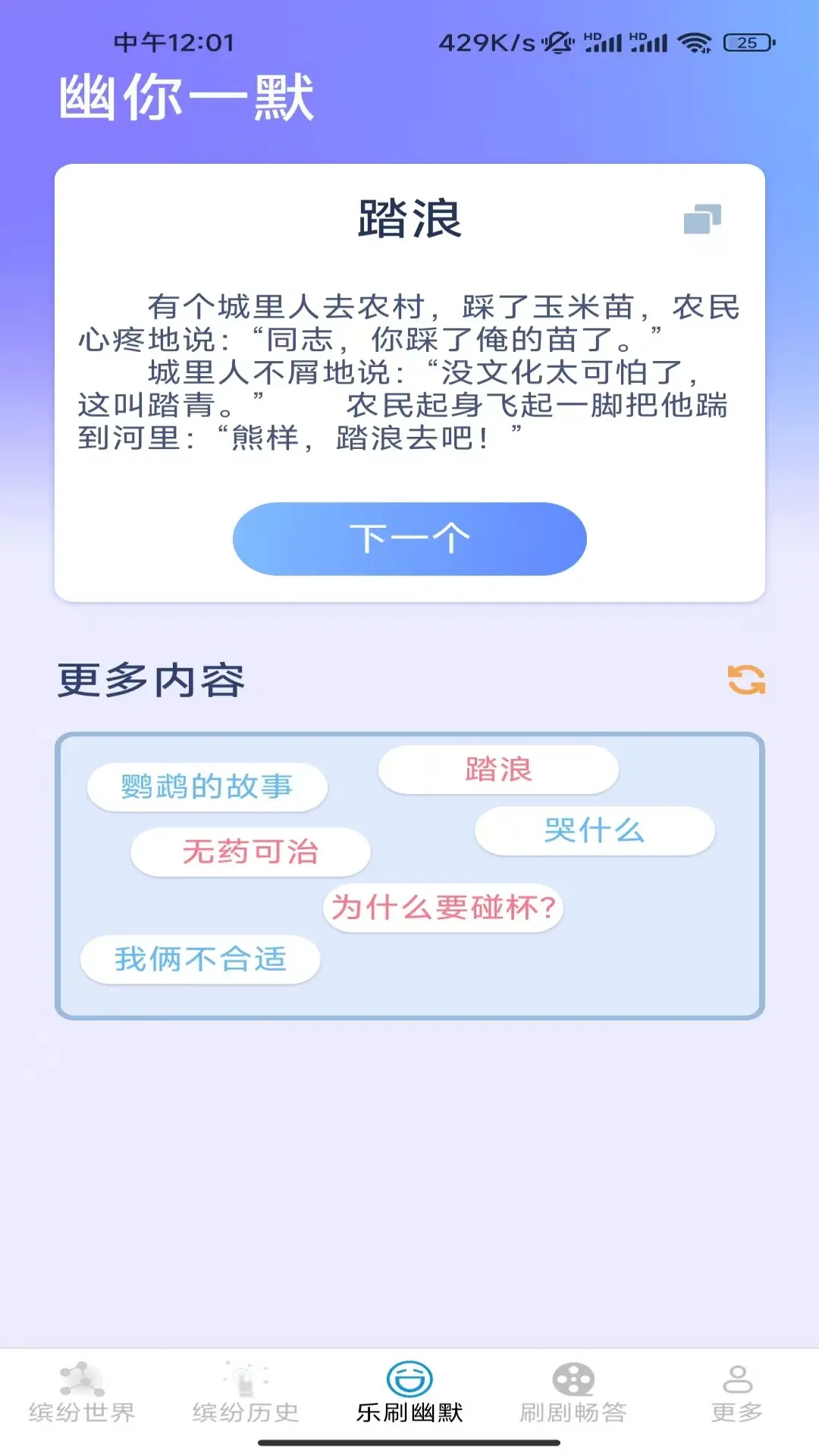Open 为什么要碰杯? joke
Viewport: 819px width, 1456px height.
click(443, 908)
